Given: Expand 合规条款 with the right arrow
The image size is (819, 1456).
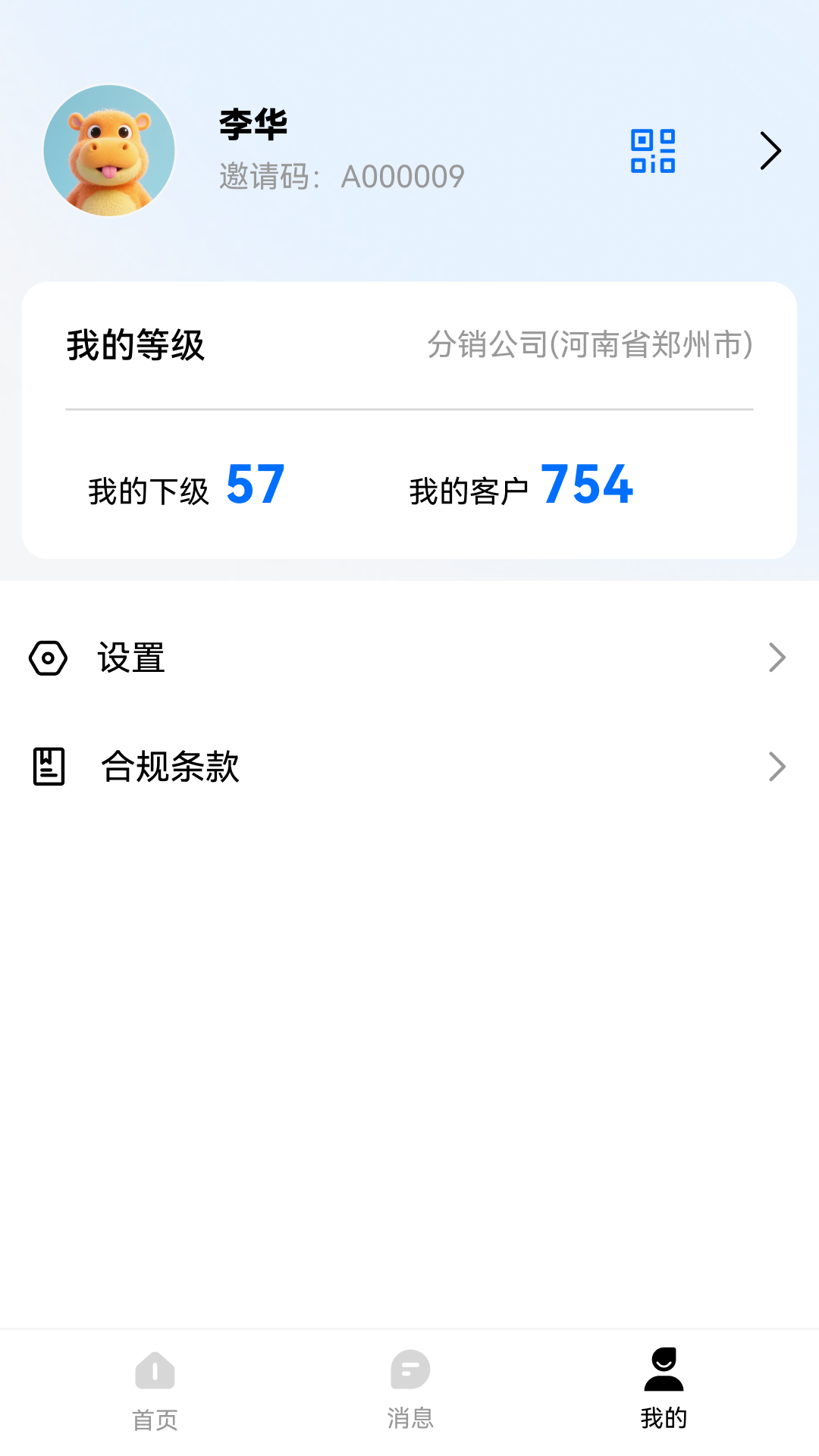Looking at the screenshot, I should tap(777, 767).
